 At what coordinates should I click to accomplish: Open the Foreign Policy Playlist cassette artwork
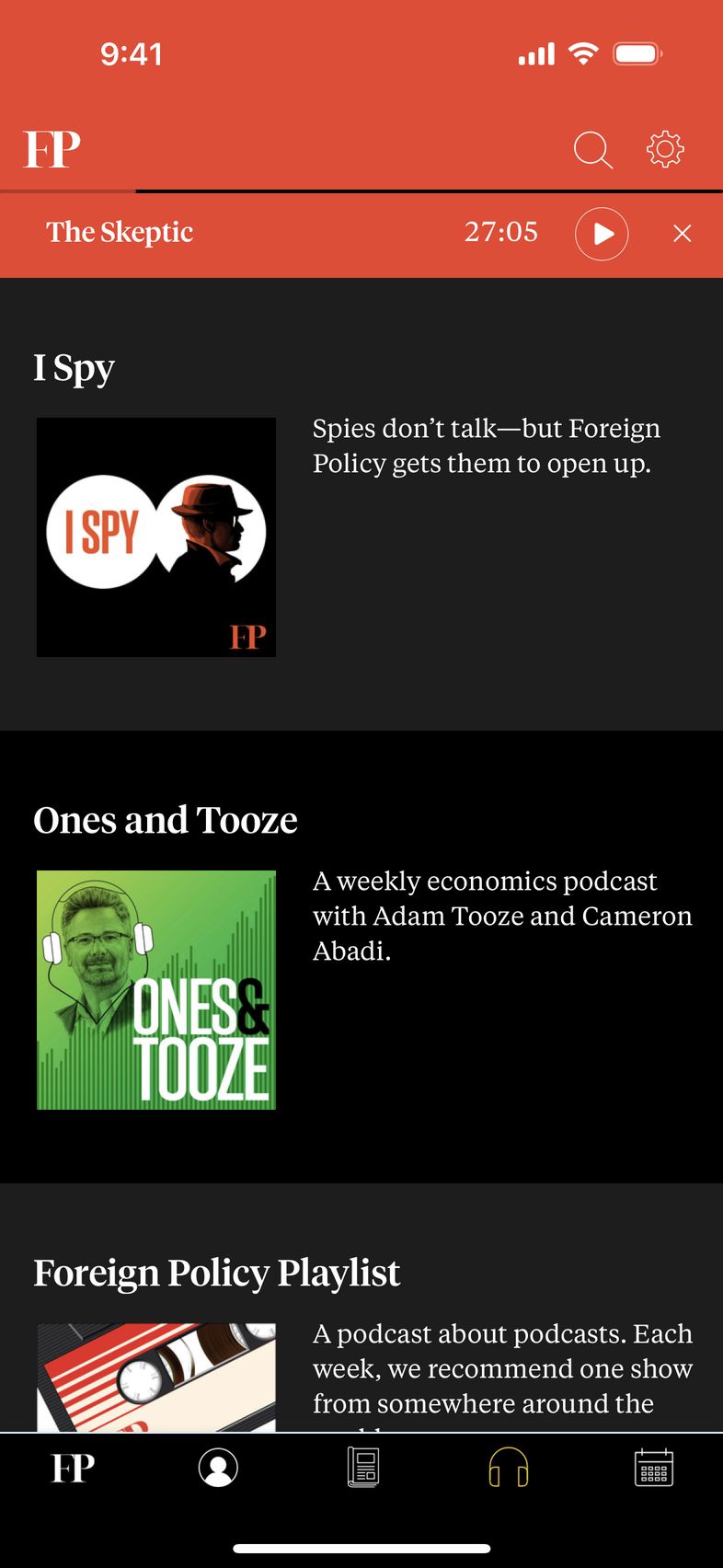tap(156, 1378)
